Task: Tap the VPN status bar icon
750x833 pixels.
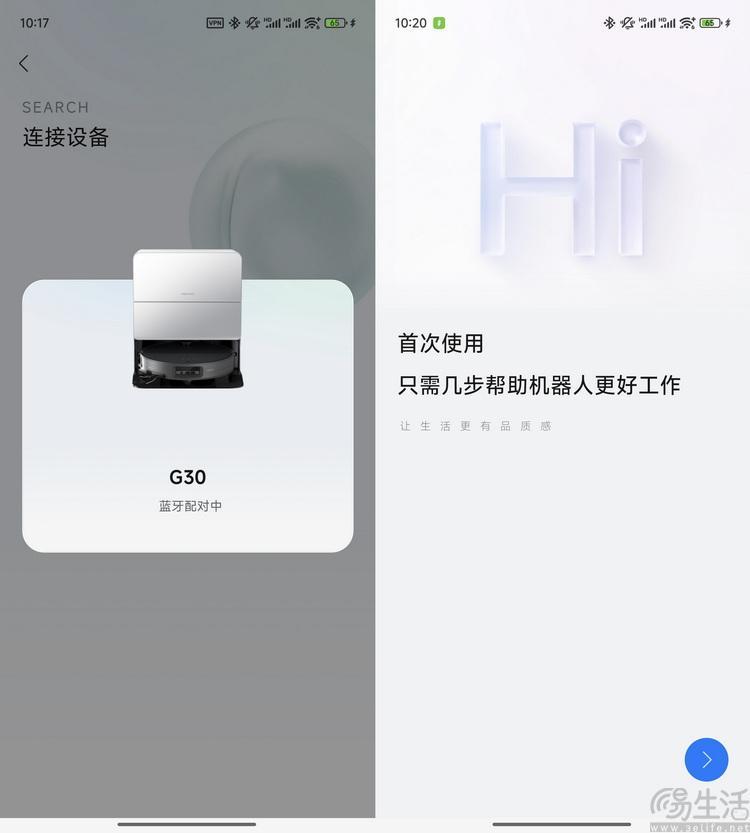Action: [217, 21]
